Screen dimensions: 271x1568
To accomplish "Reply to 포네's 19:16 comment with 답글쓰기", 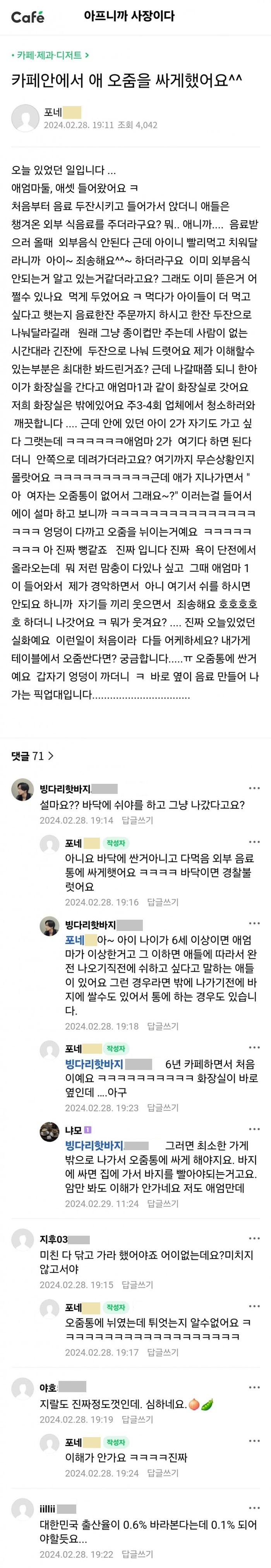I will pos(163,902).
